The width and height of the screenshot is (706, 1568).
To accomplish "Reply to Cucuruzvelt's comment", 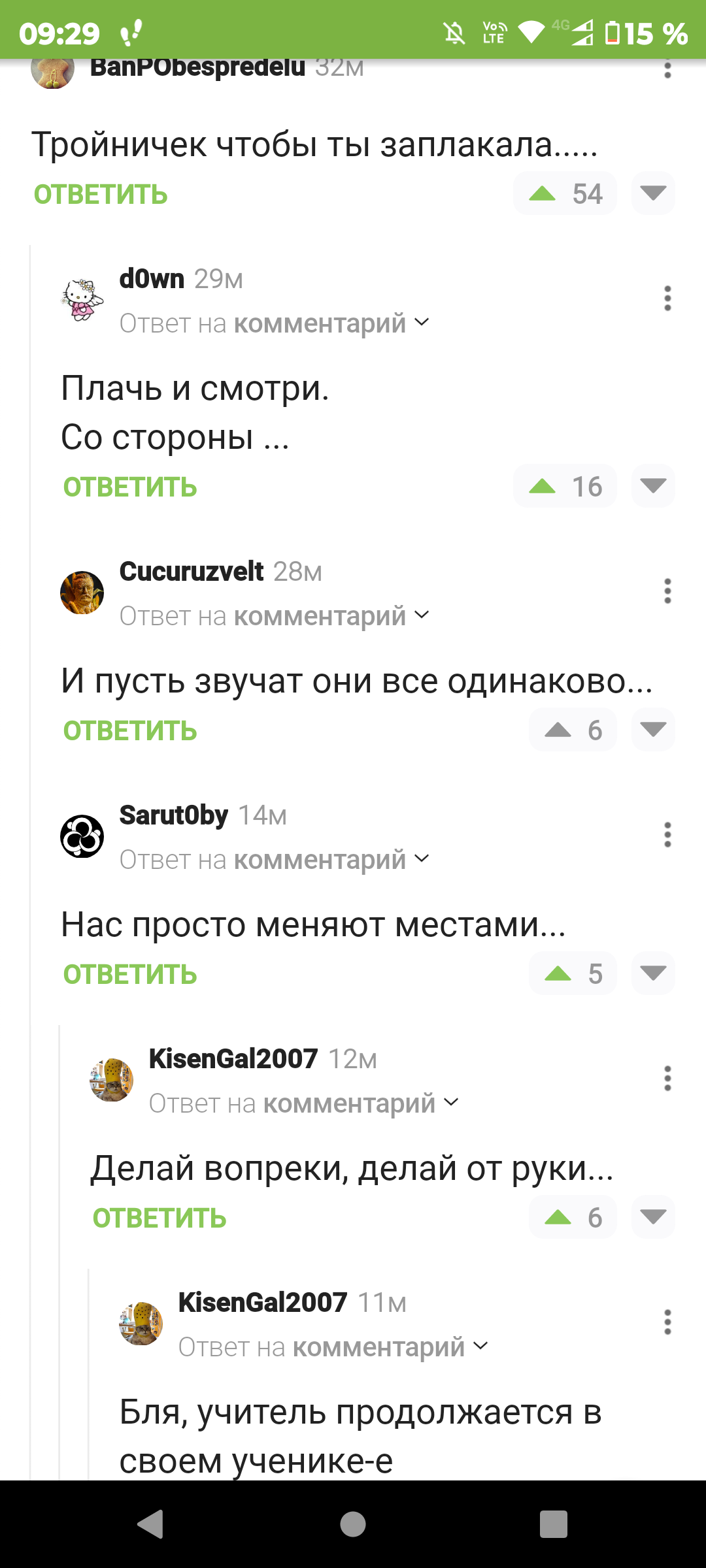I will coord(130,731).
